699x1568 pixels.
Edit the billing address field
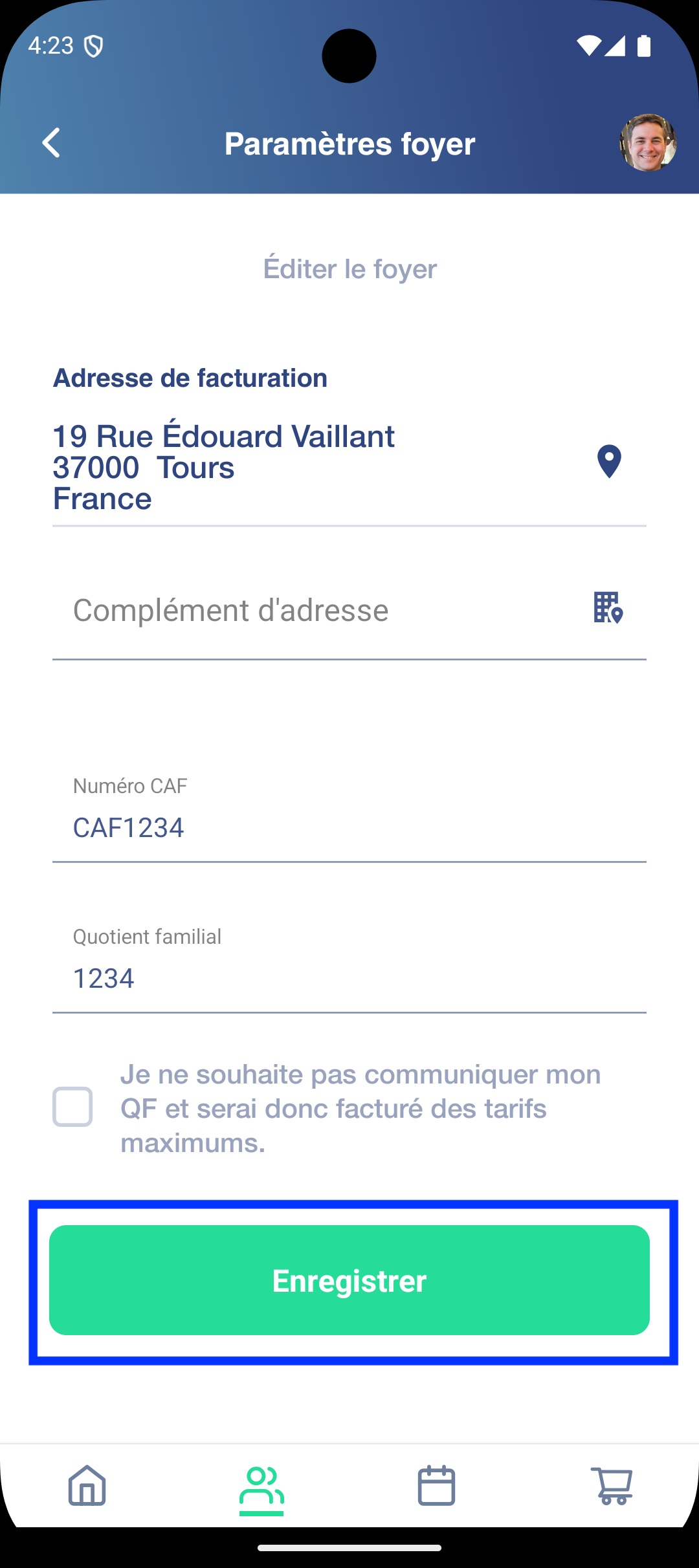pos(311,467)
